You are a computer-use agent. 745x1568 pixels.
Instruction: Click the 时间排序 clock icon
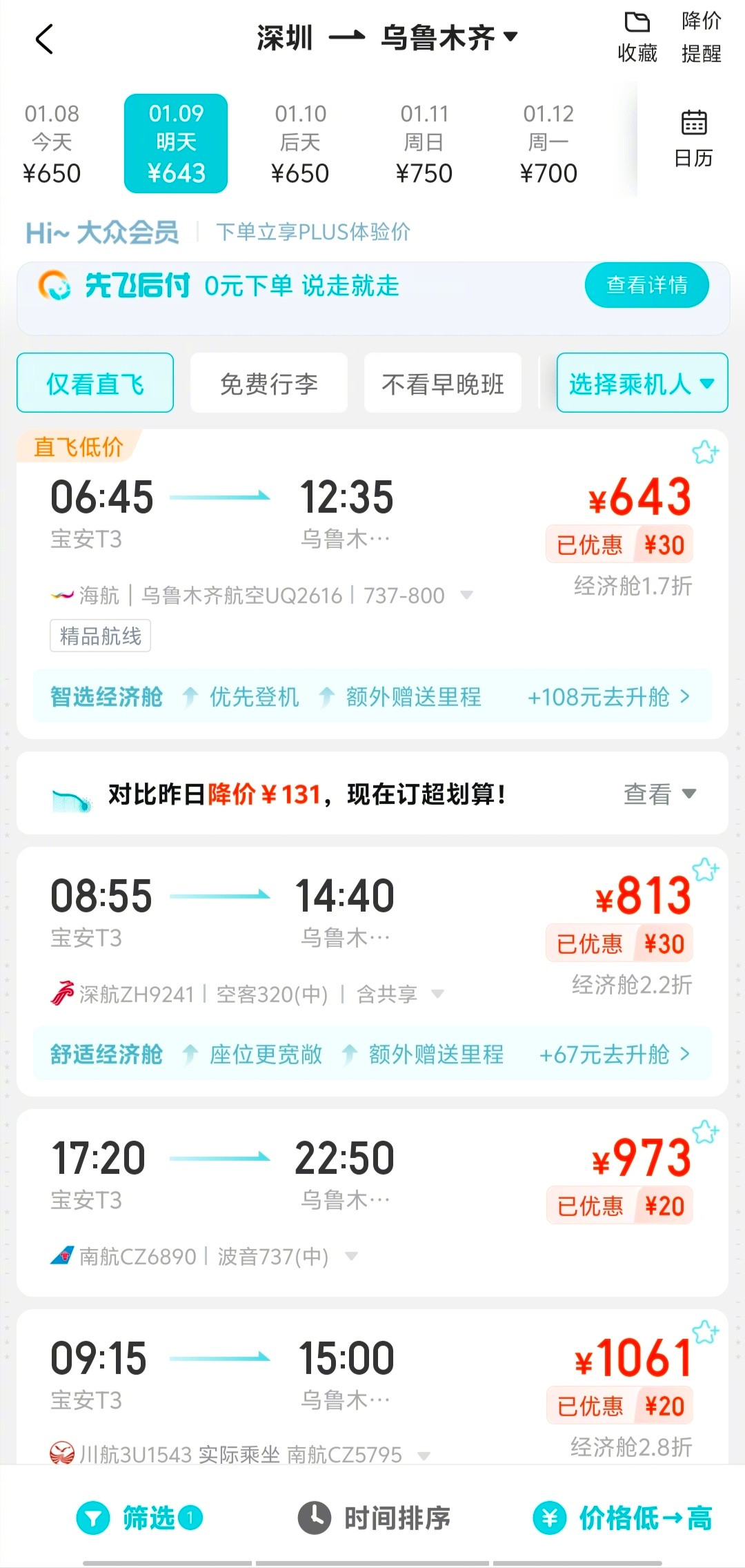tap(314, 1517)
